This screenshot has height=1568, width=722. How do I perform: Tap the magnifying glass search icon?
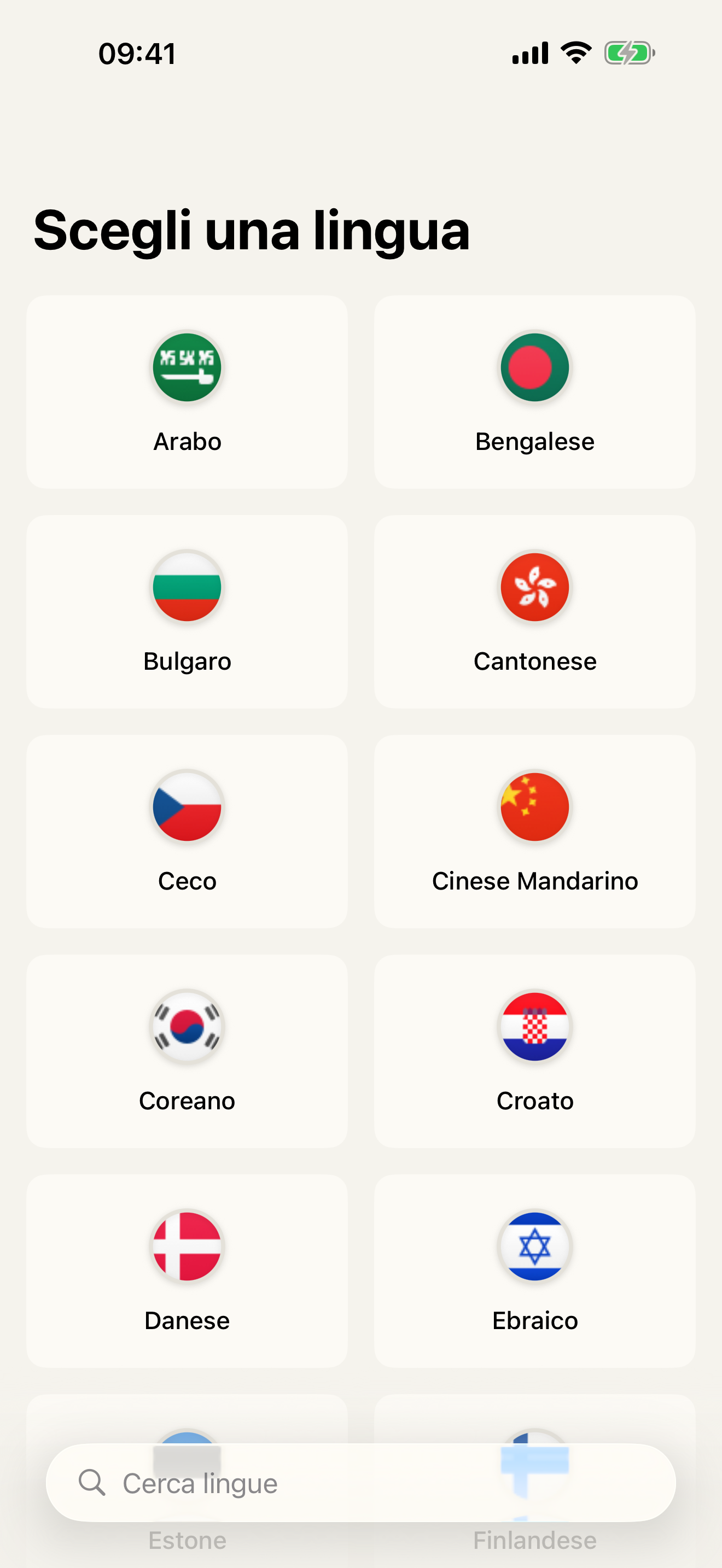[91, 1484]
